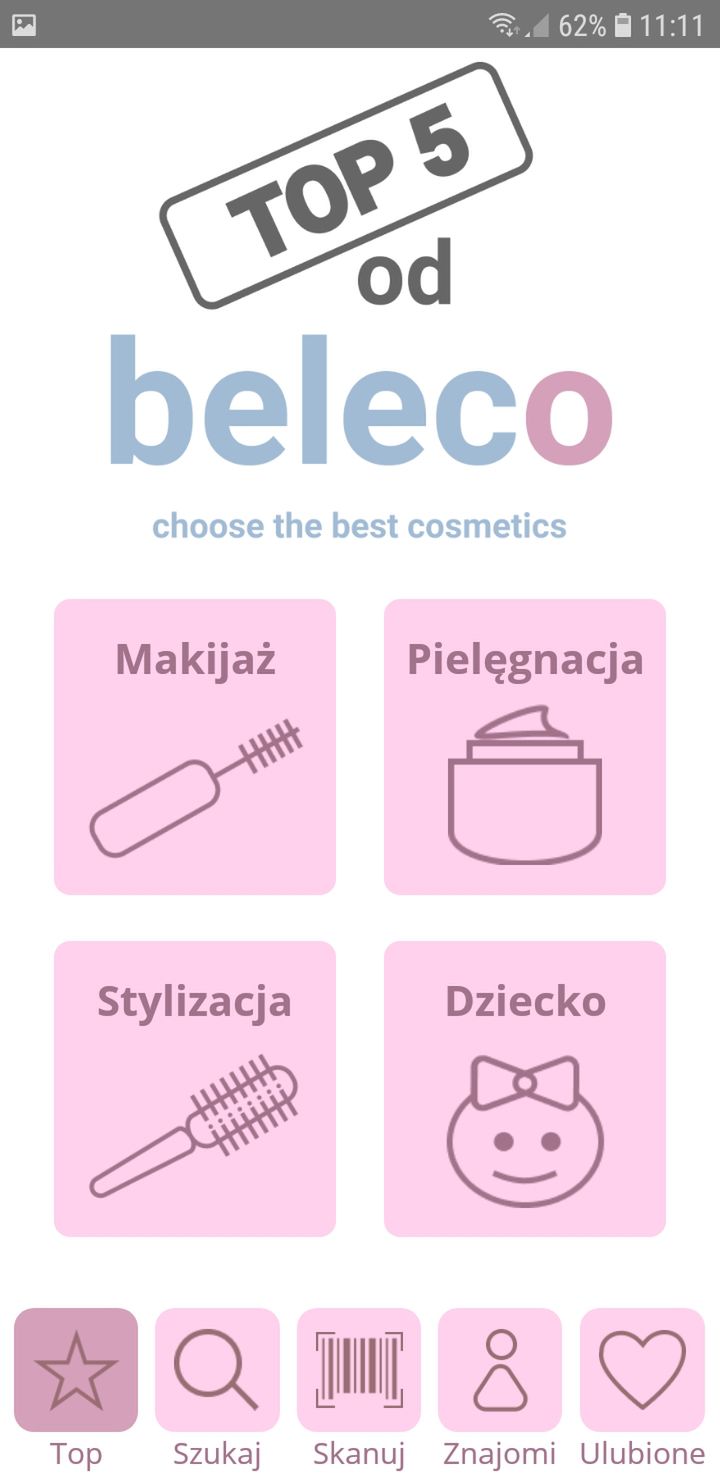Select the Pielęgnacja category card
This screenshot has width=720, height=1480.
pyautogui.click(x=525, y=746)
